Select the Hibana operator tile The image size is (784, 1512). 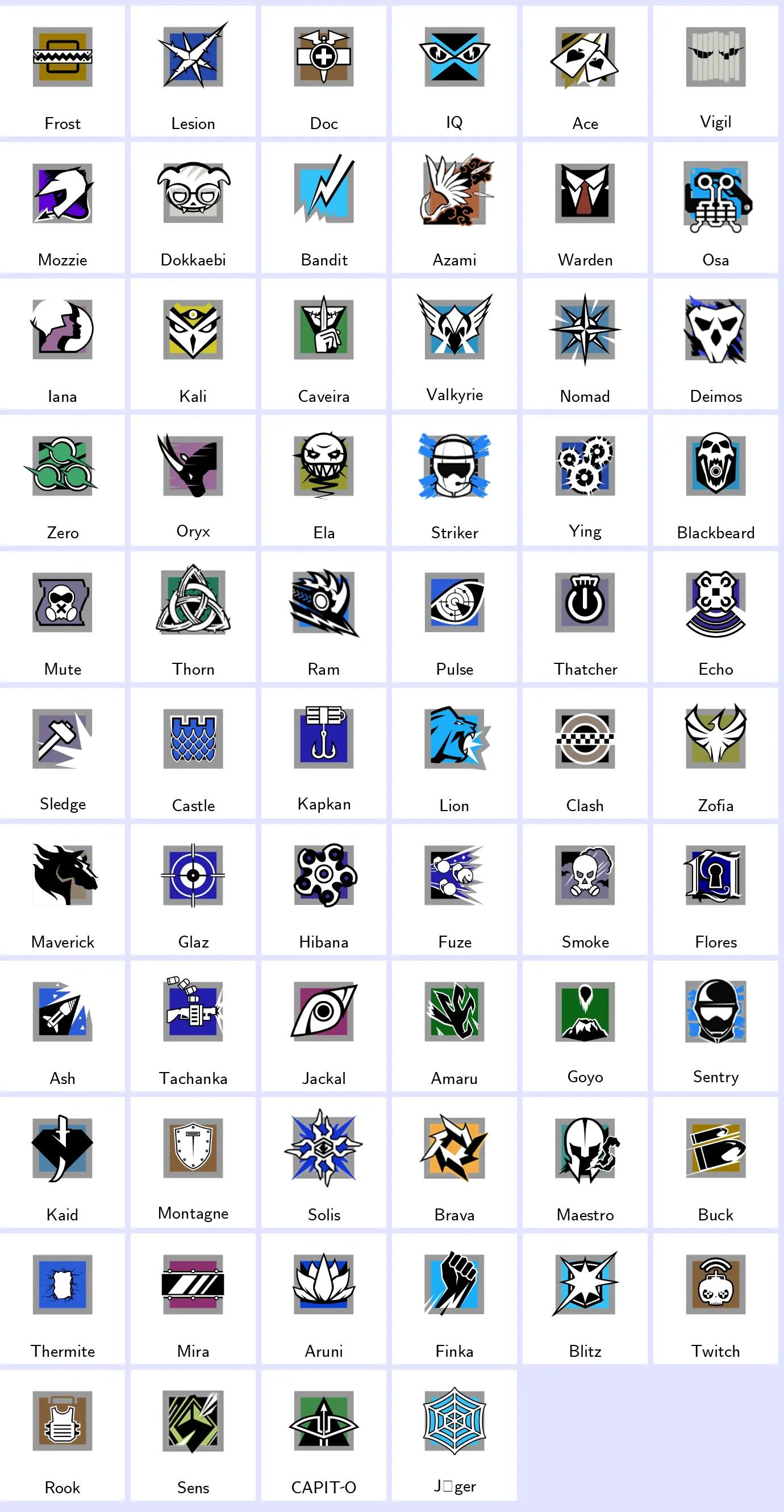(x=323, y=888)
